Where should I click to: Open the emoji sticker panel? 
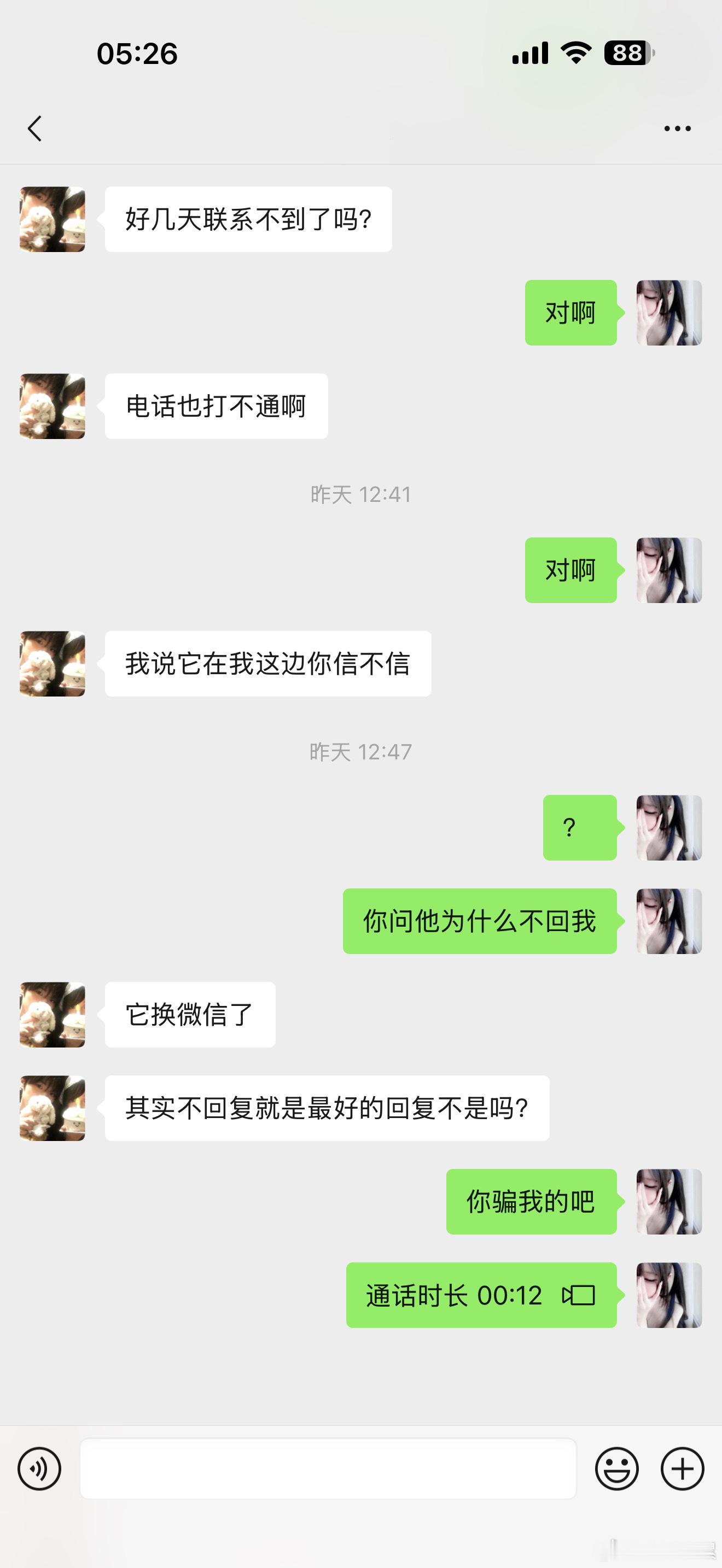(616, 1469)
